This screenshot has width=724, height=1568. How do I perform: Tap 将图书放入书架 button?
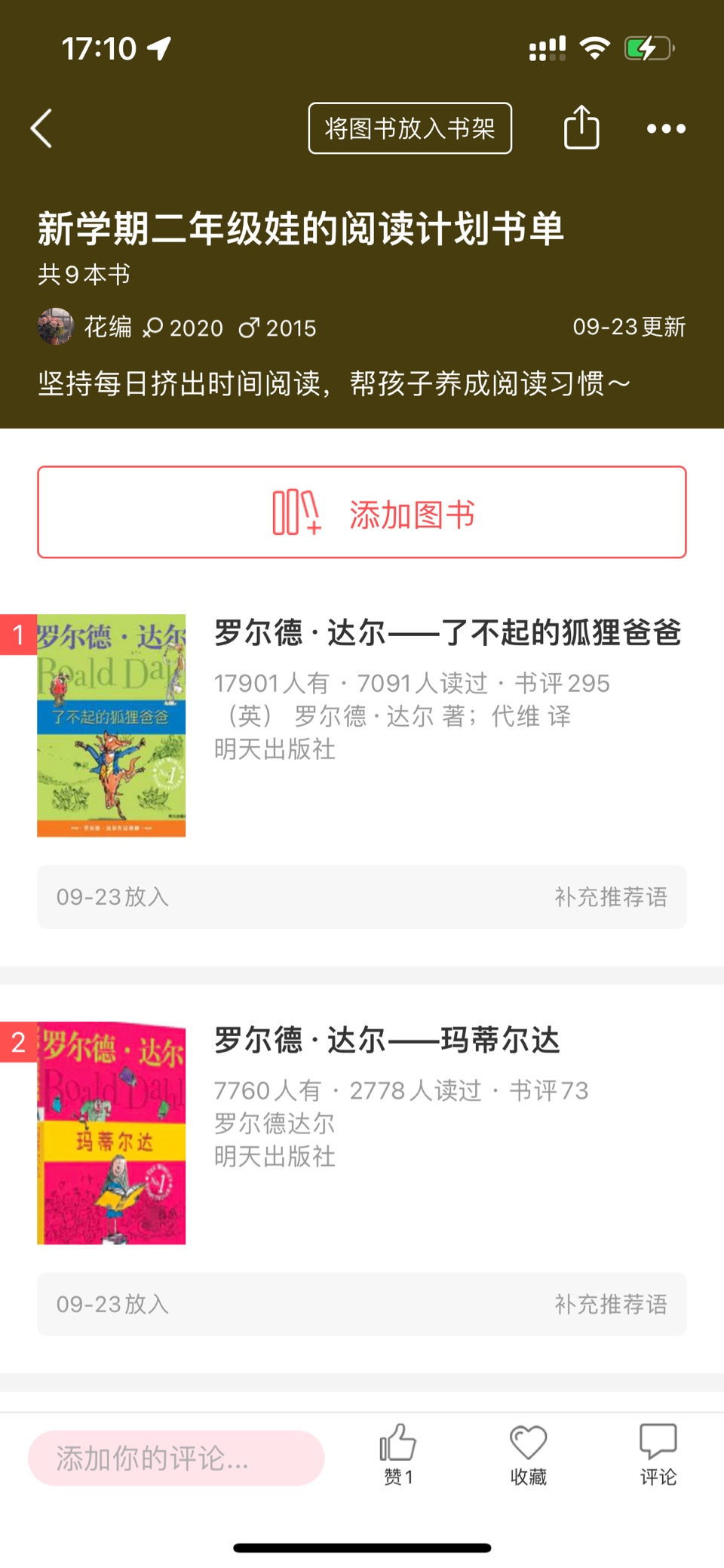tap(410, 128)
